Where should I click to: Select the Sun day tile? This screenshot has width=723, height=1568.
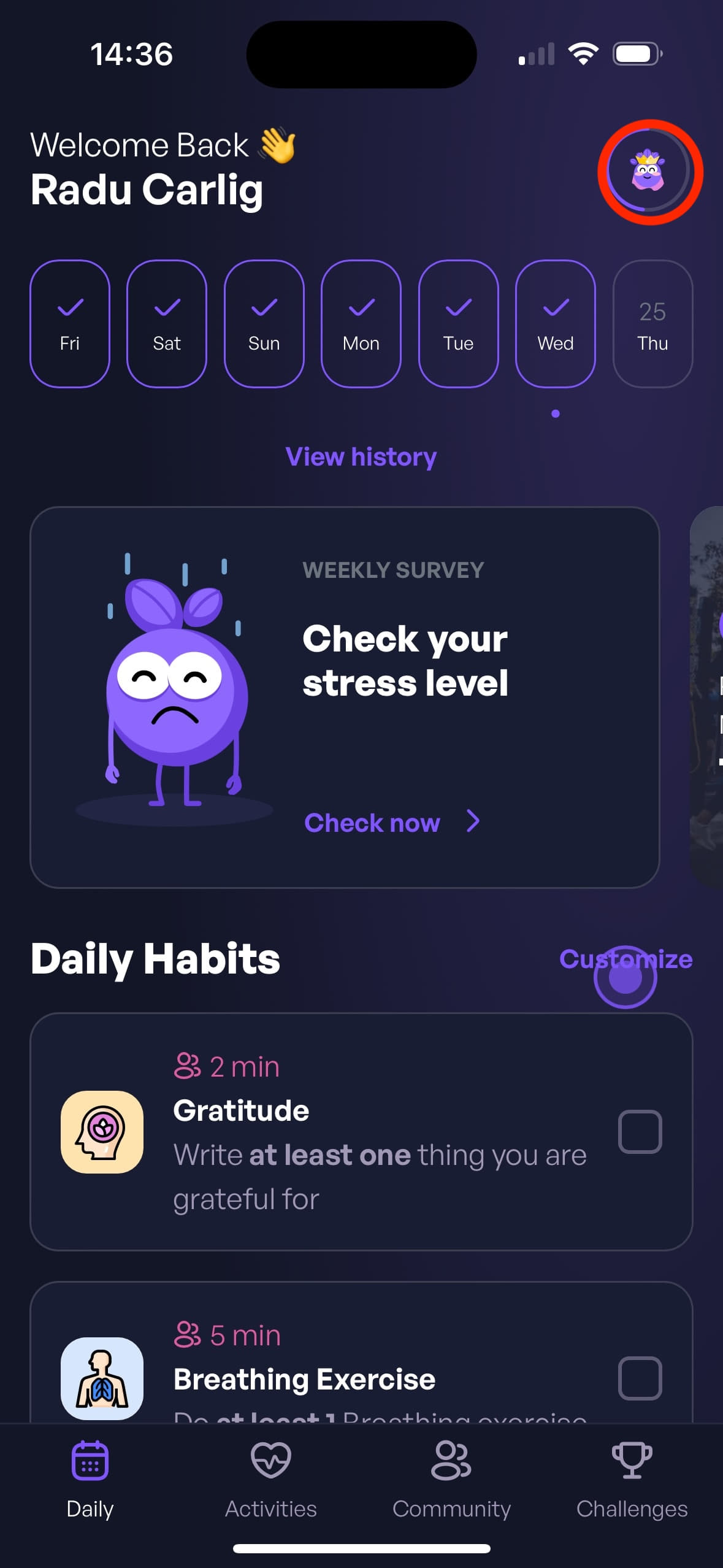coord(264,324)
